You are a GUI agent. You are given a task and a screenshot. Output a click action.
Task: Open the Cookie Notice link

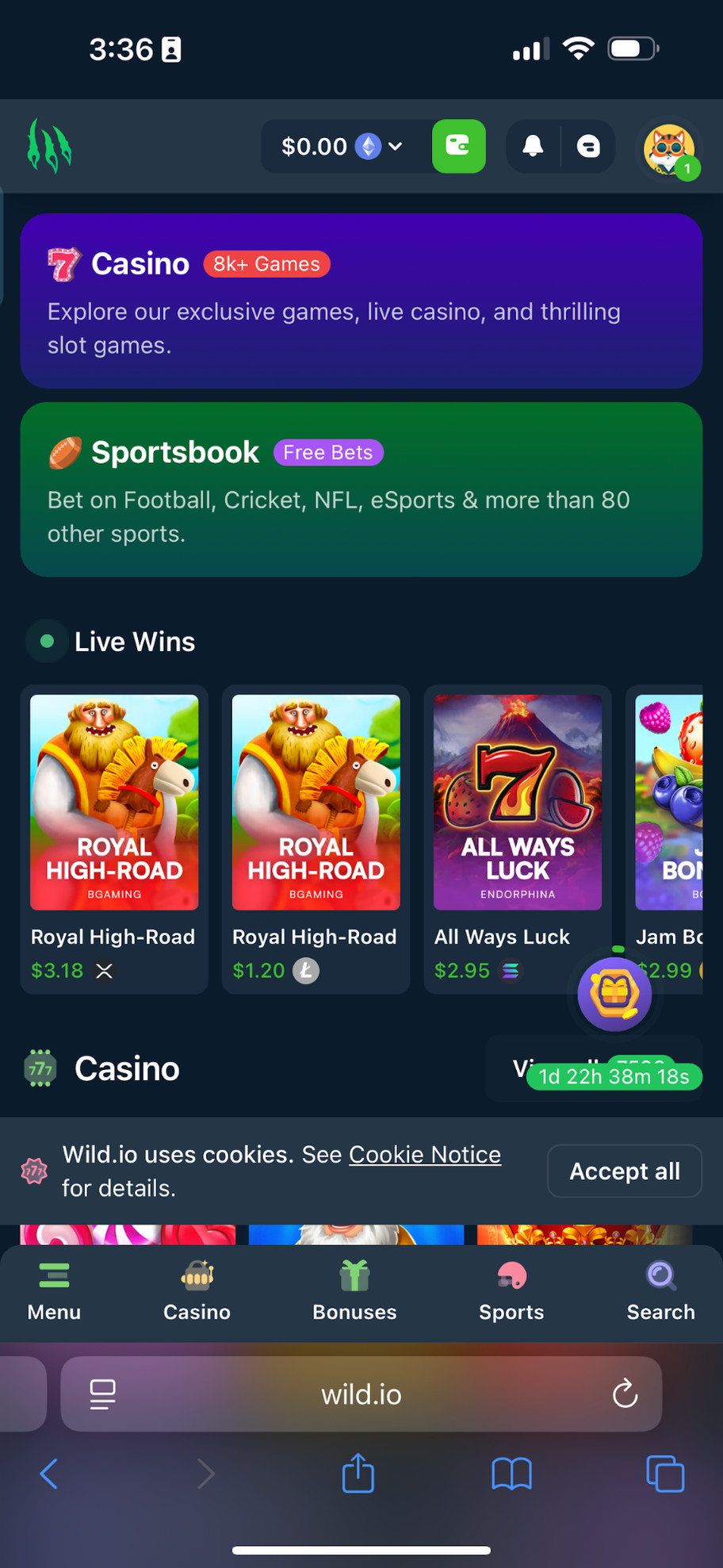click(425, 1154)
